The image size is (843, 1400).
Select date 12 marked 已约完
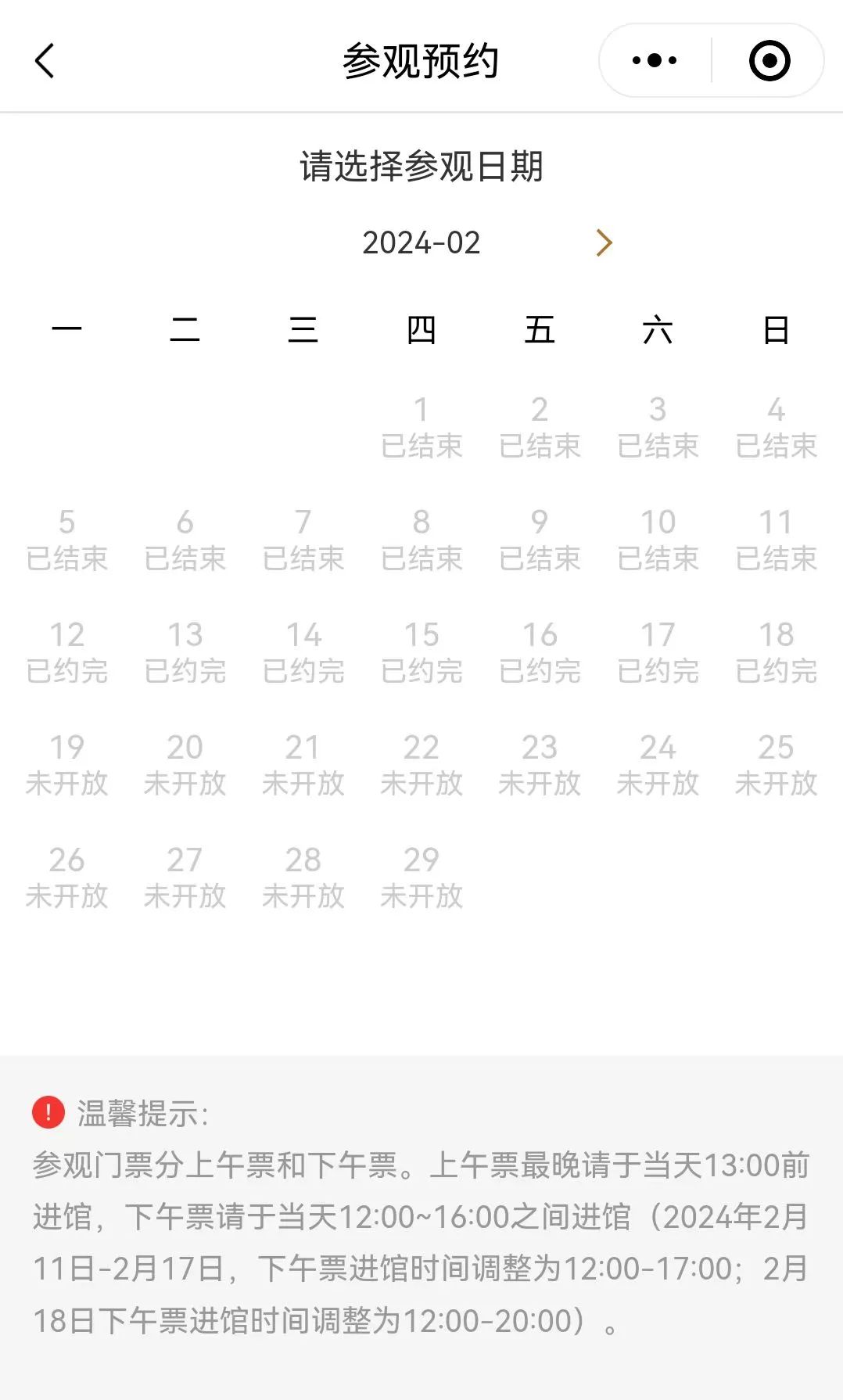pyautogui.click(x=66, y=652)
